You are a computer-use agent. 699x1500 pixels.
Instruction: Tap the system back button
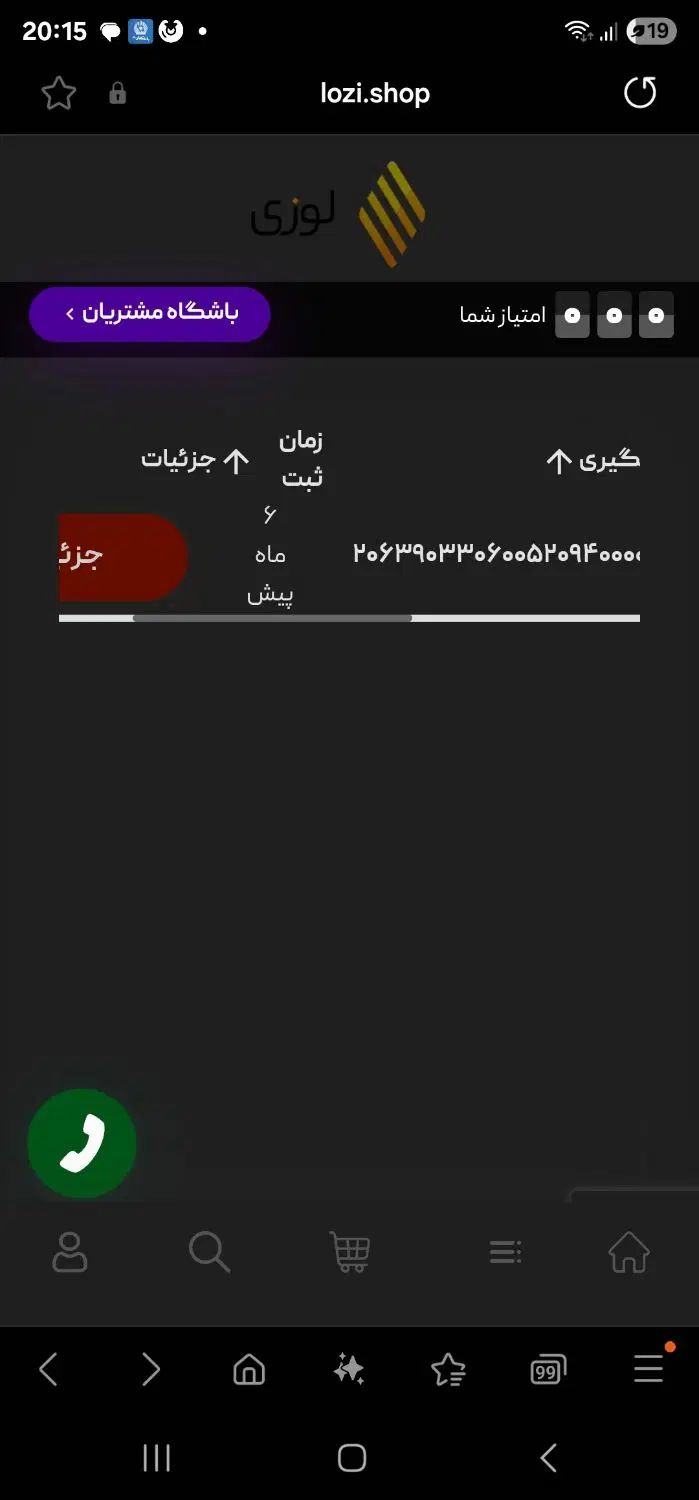point(548,1458)
